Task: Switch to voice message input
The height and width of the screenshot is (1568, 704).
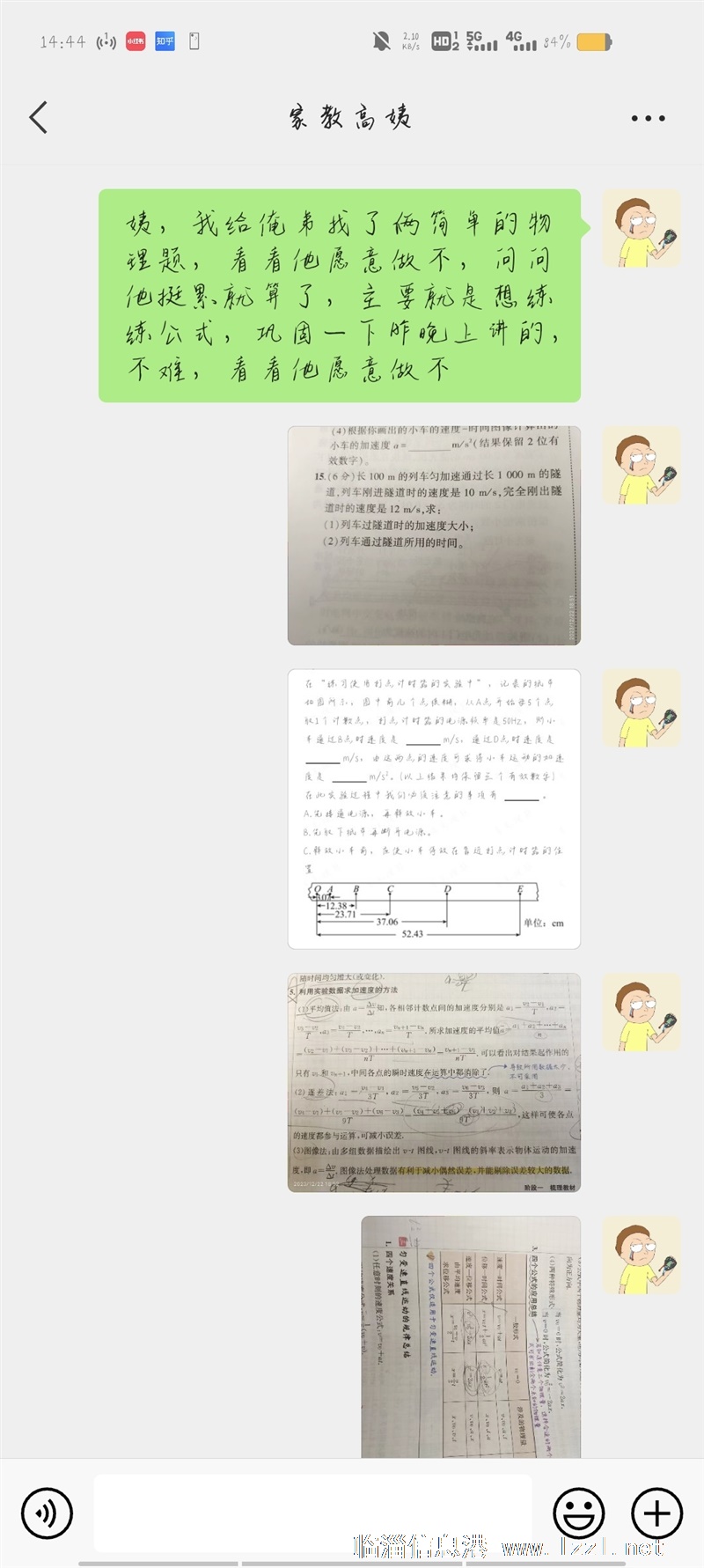Action: coord(47,1513)
